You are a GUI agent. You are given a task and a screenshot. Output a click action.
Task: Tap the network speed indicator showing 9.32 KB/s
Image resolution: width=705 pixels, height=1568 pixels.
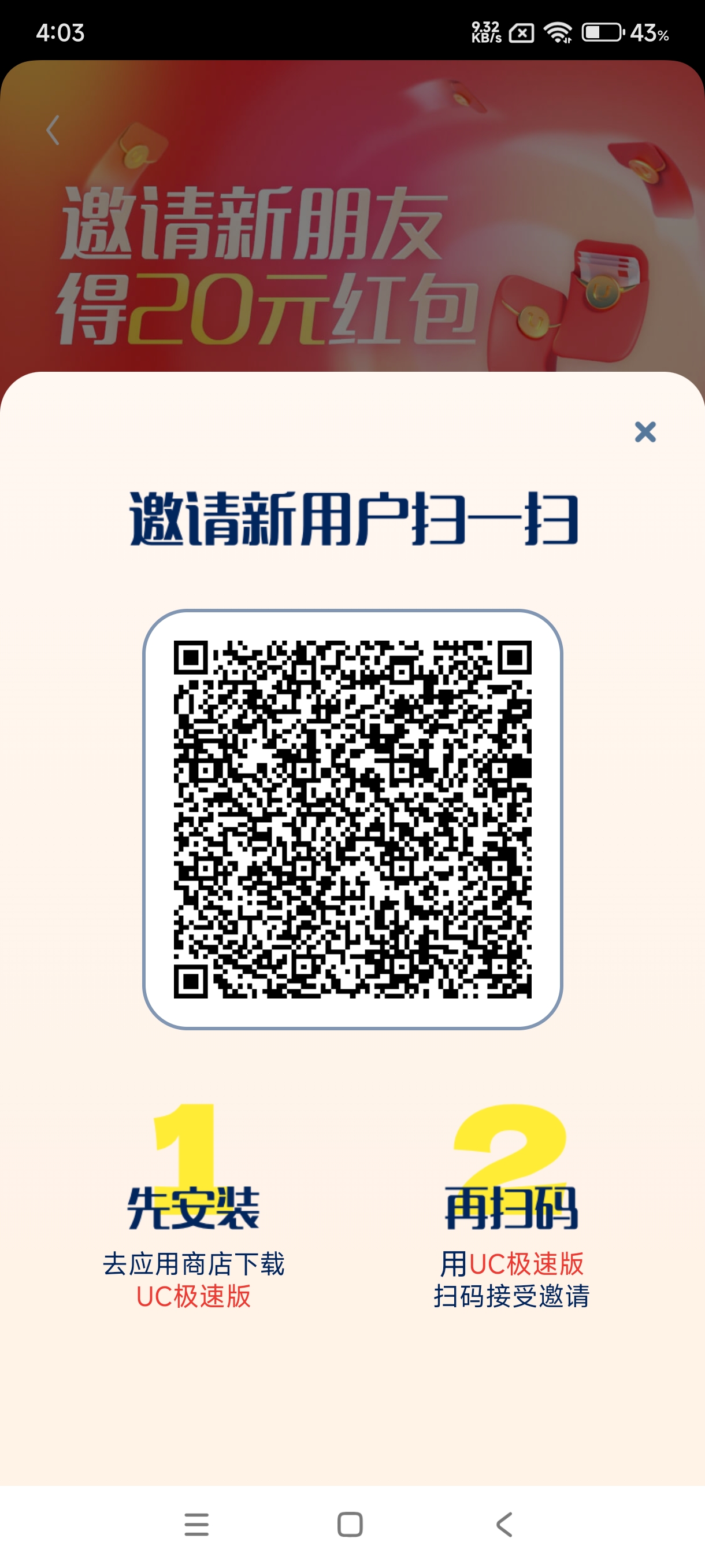[x=485, y=31]
